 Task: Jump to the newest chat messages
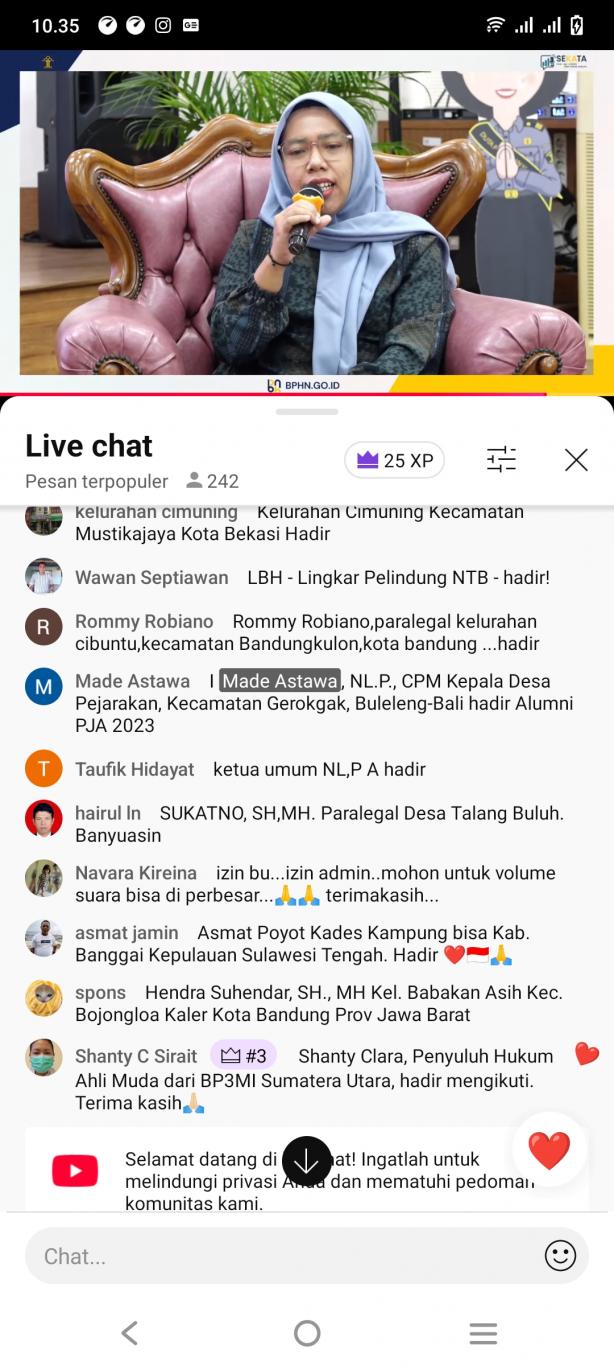click(306, 1161)
